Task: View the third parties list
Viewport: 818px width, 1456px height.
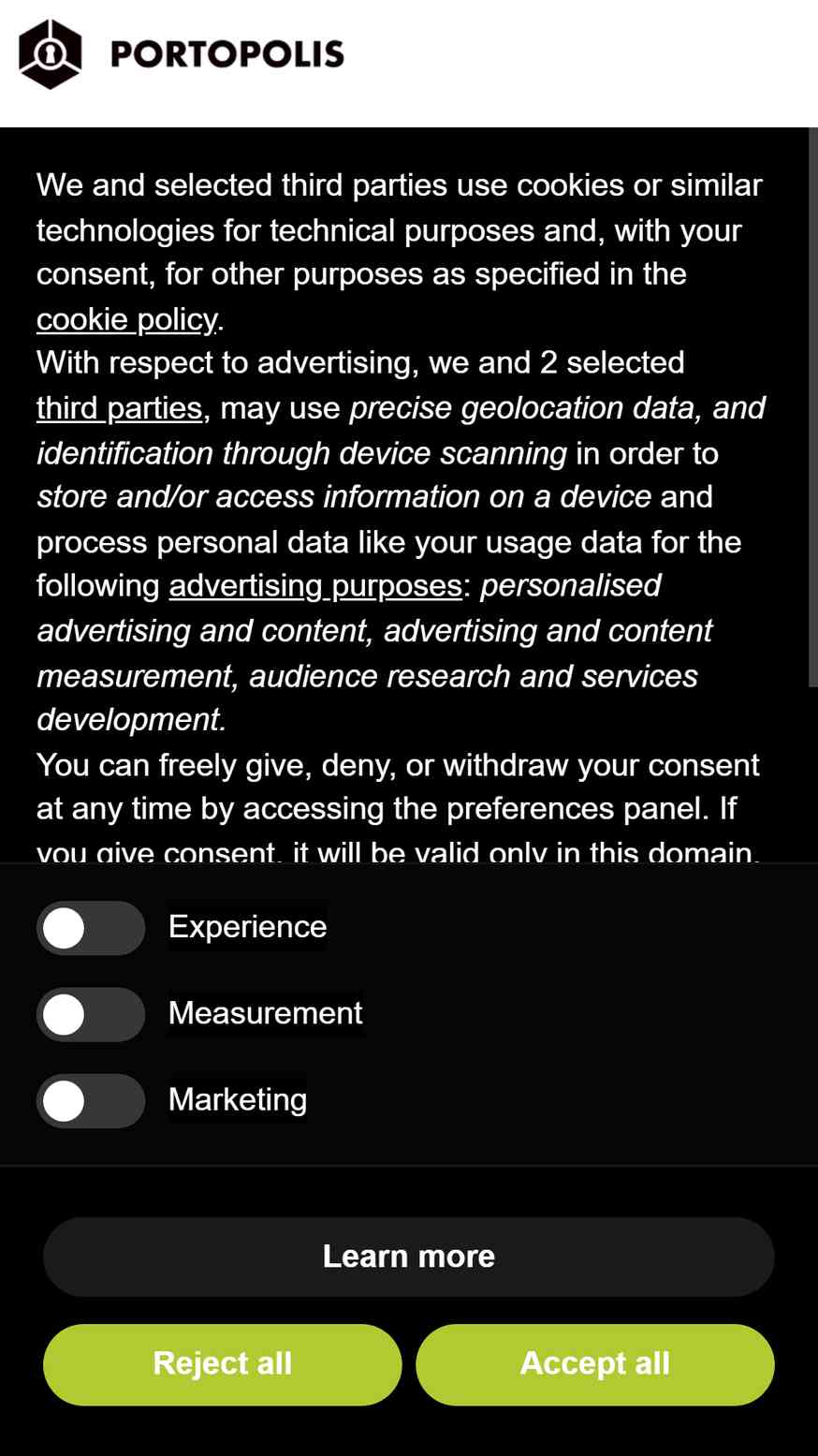Action: point(119,407)
